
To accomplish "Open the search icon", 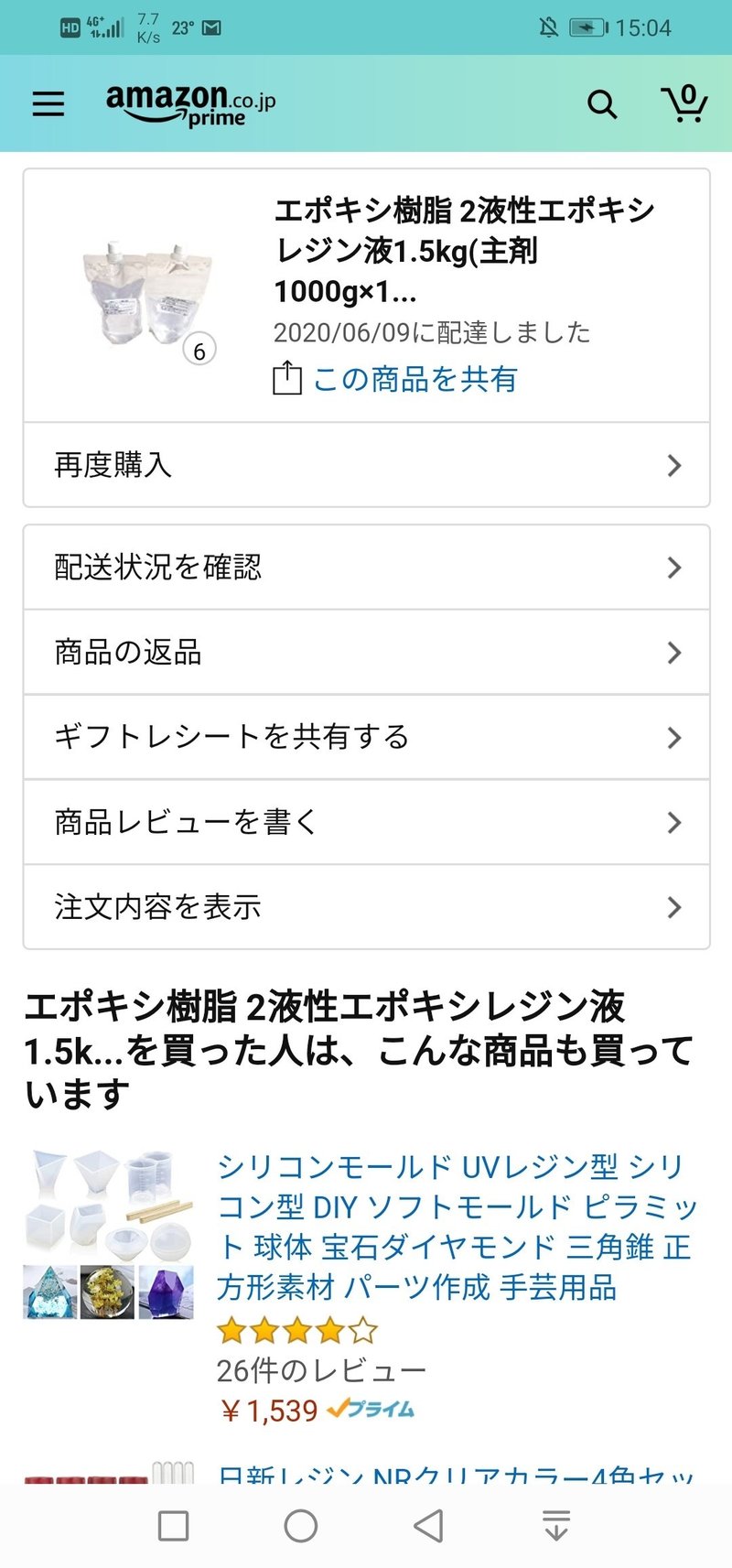I will click(x=601, y=104).
